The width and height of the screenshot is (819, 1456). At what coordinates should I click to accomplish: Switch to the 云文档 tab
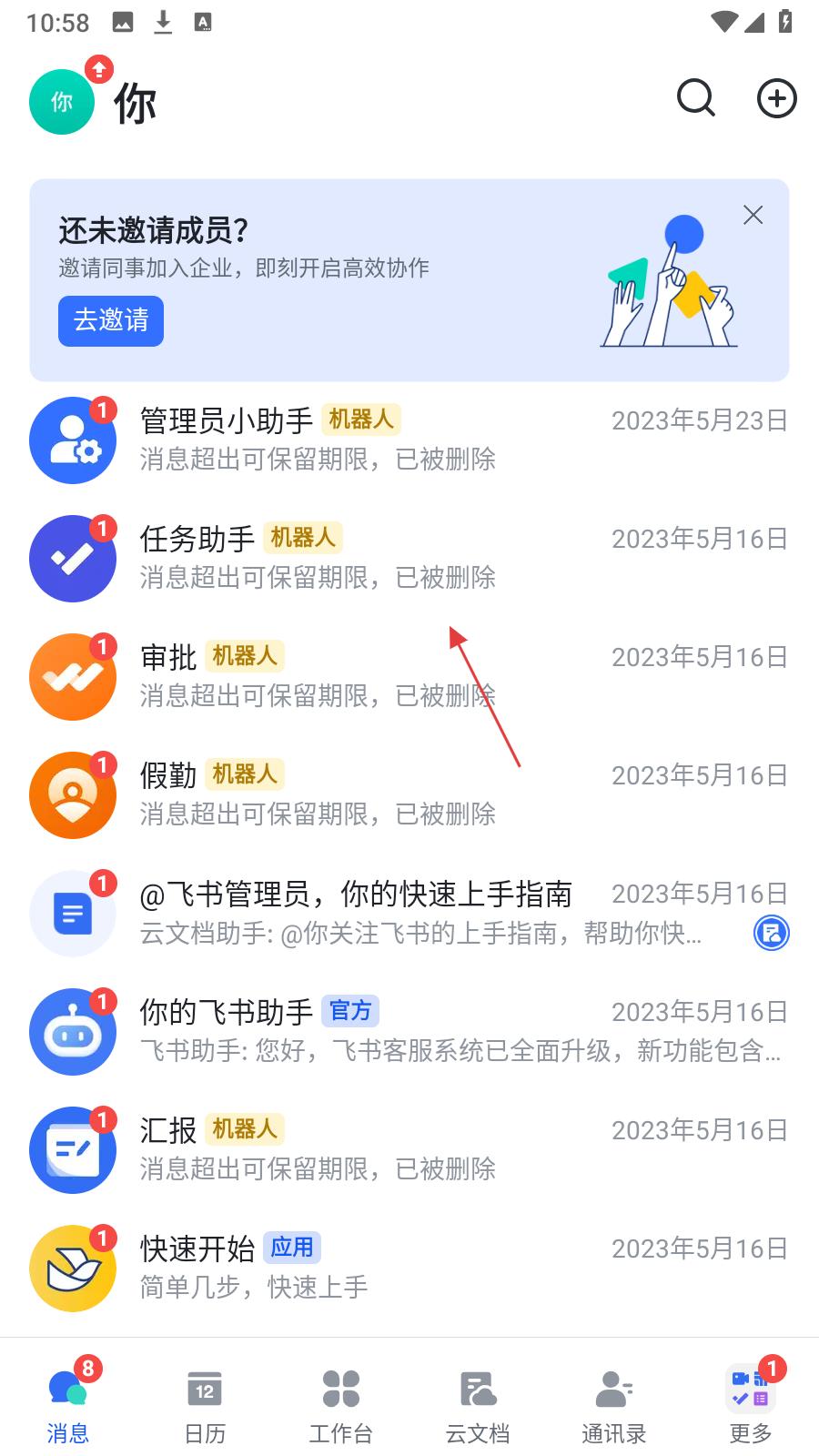click(478, 1406)
